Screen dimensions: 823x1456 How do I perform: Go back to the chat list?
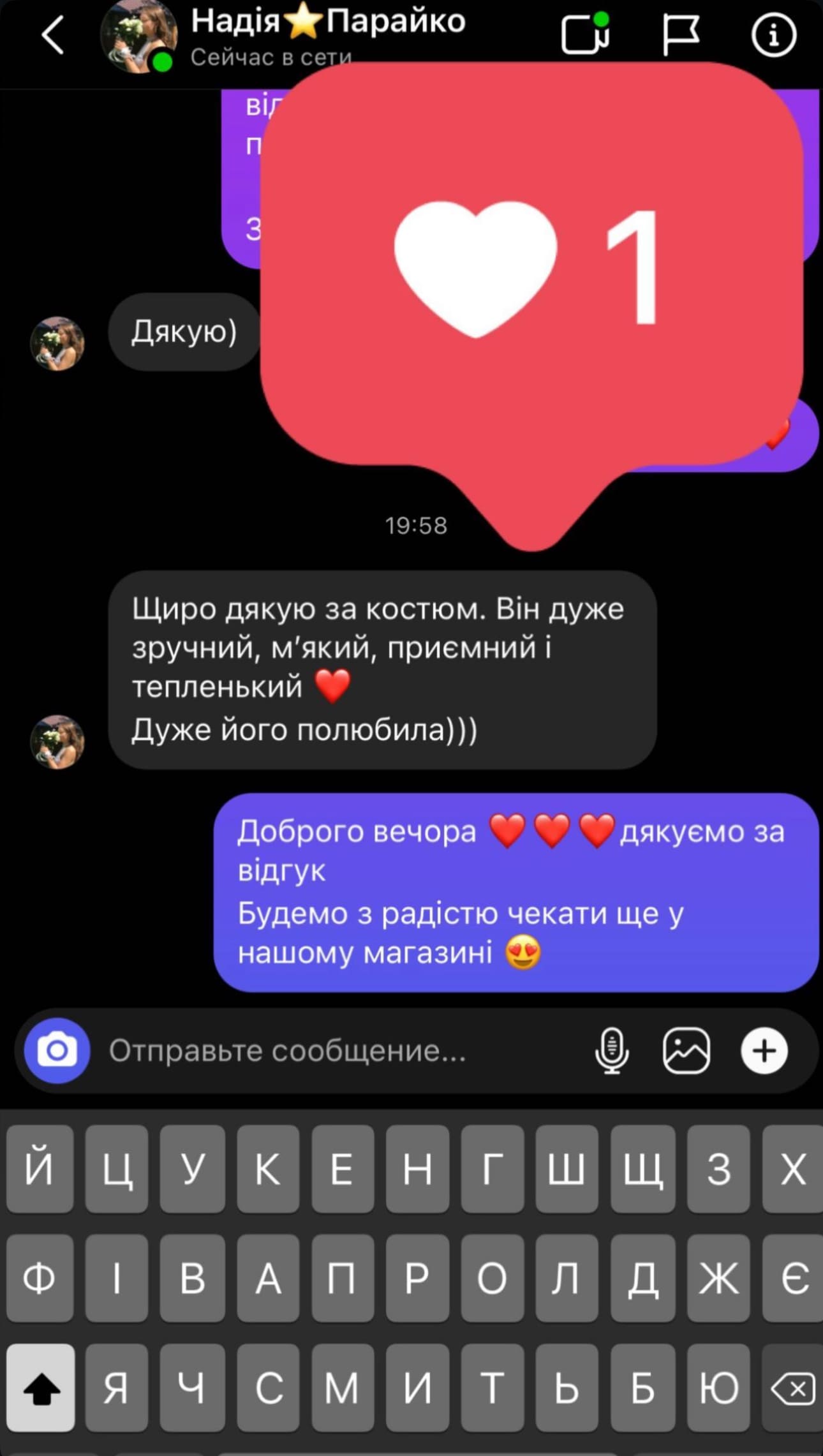point(54,35)
